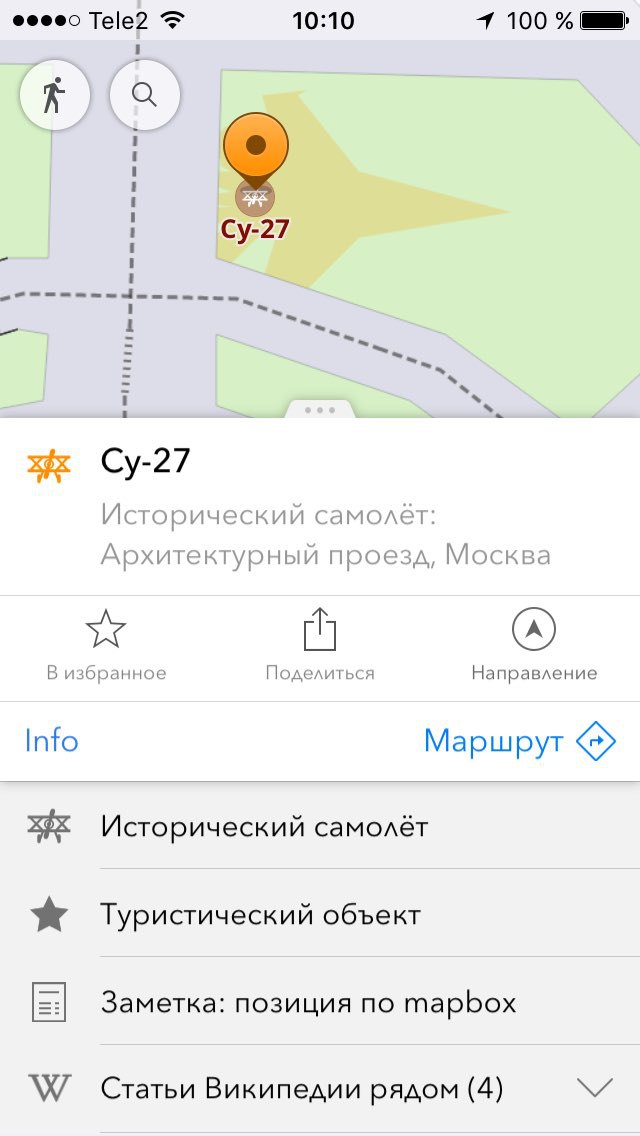Tap the Направление compass button

[x=534, y=646]
